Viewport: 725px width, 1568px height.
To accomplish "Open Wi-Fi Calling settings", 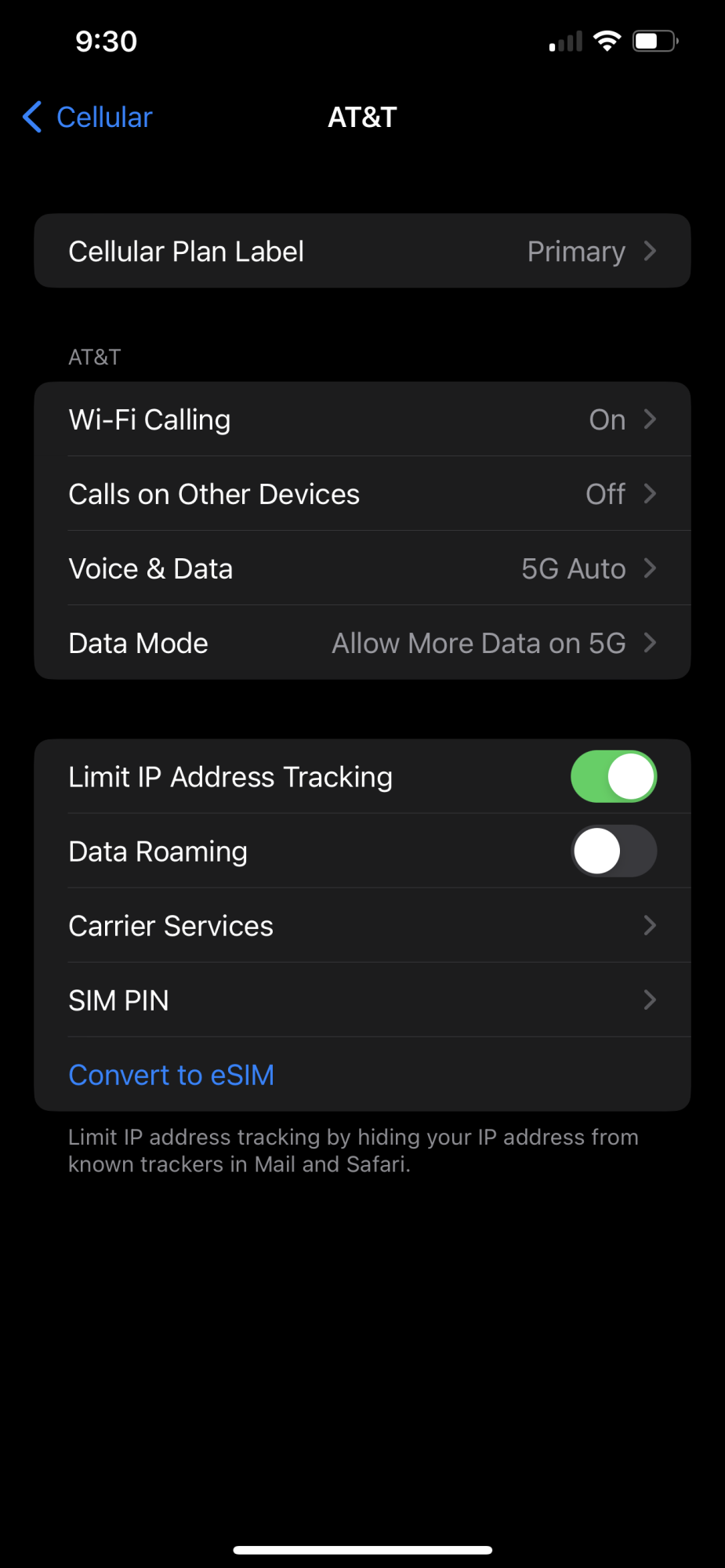I will point(362,419).
